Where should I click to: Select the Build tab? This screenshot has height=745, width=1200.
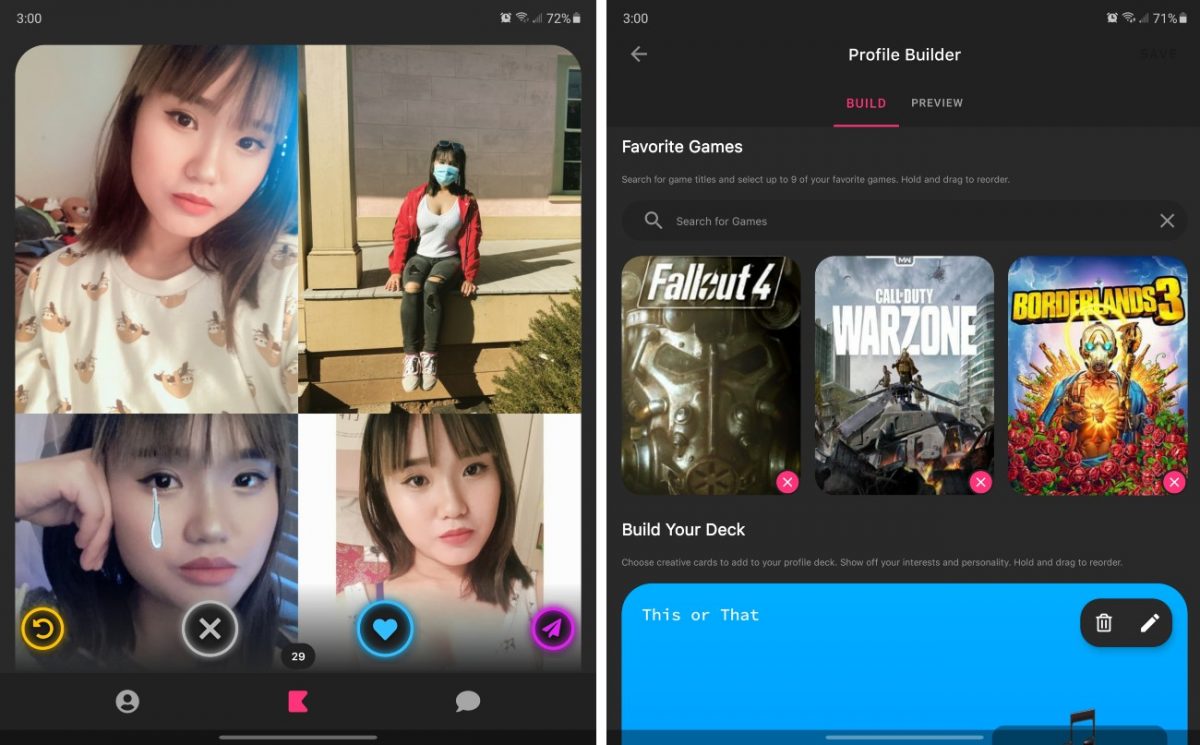(866, 103)
